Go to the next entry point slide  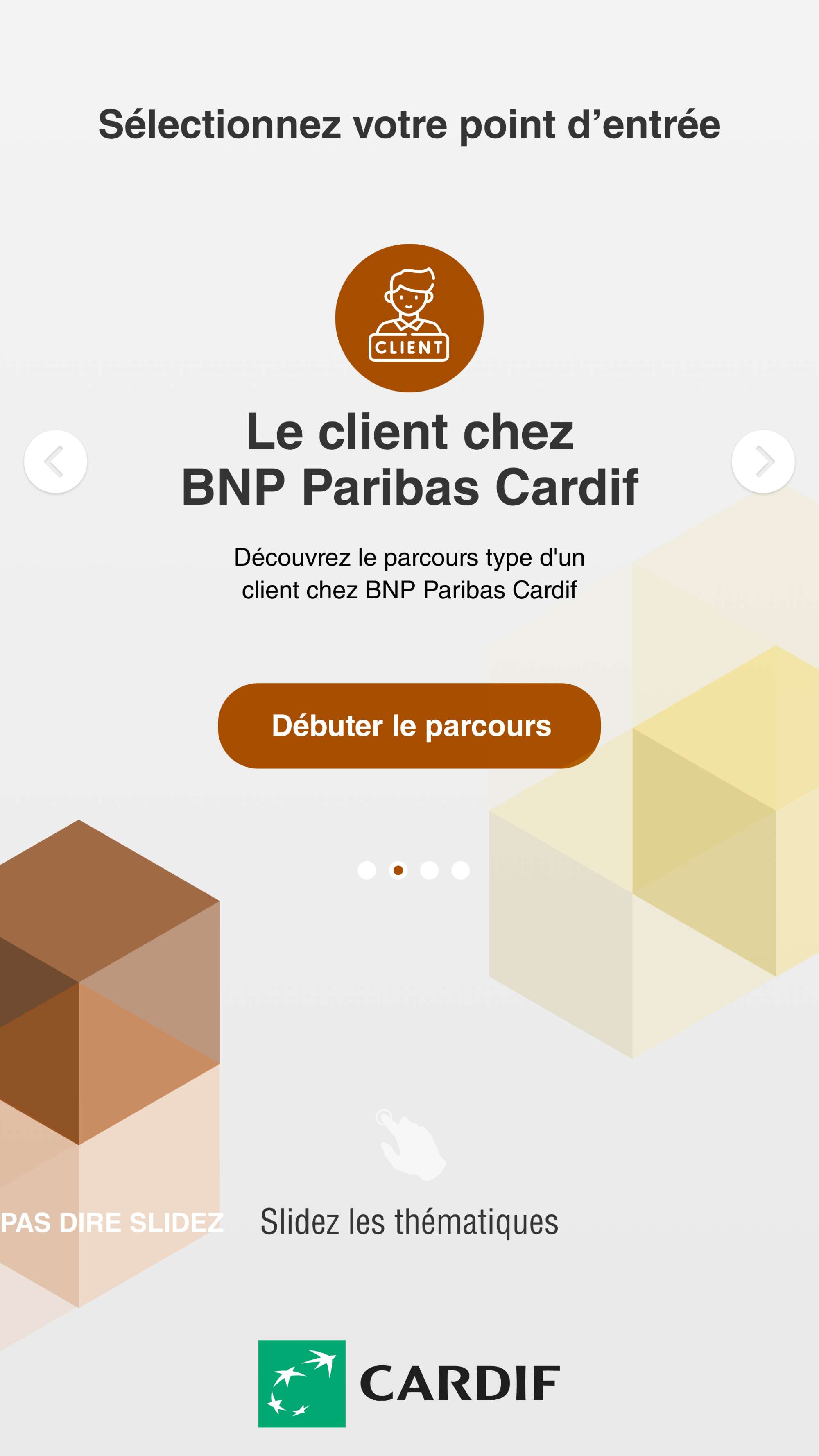pyautogui.click(x=763, y=461)
